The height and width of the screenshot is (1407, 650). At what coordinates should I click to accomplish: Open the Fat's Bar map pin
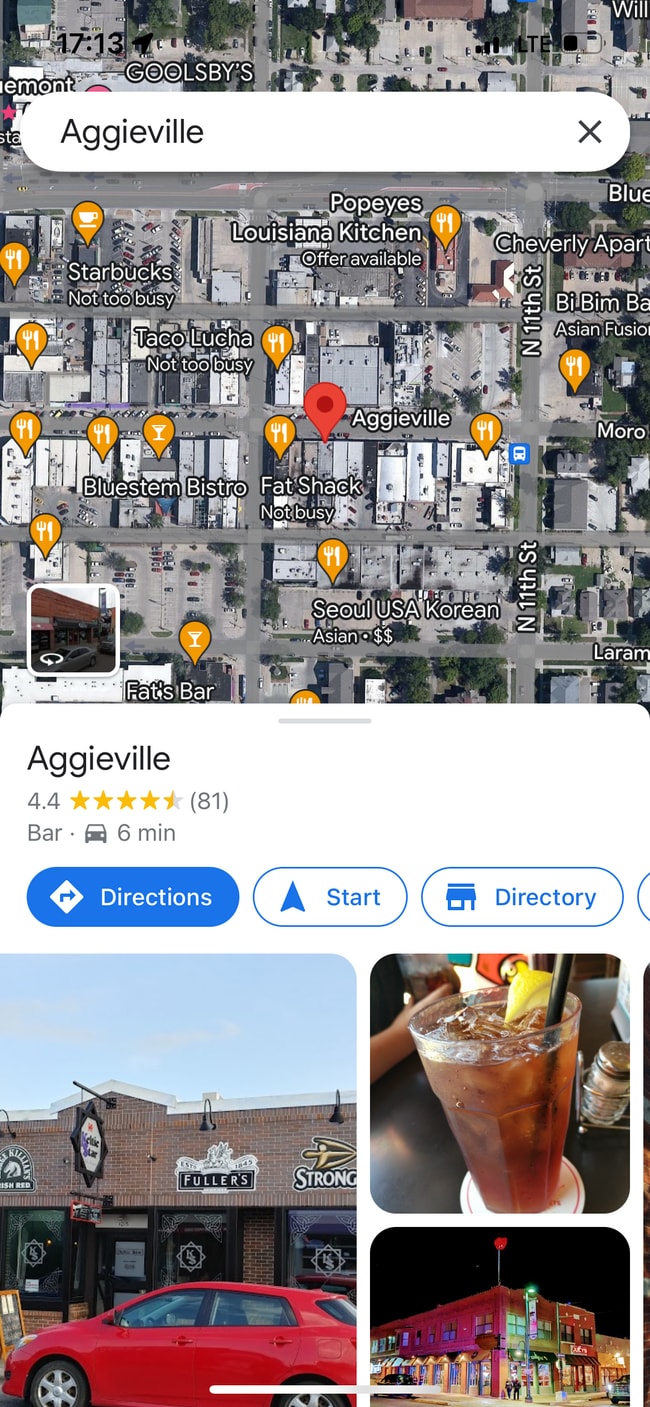pos(194,639)
